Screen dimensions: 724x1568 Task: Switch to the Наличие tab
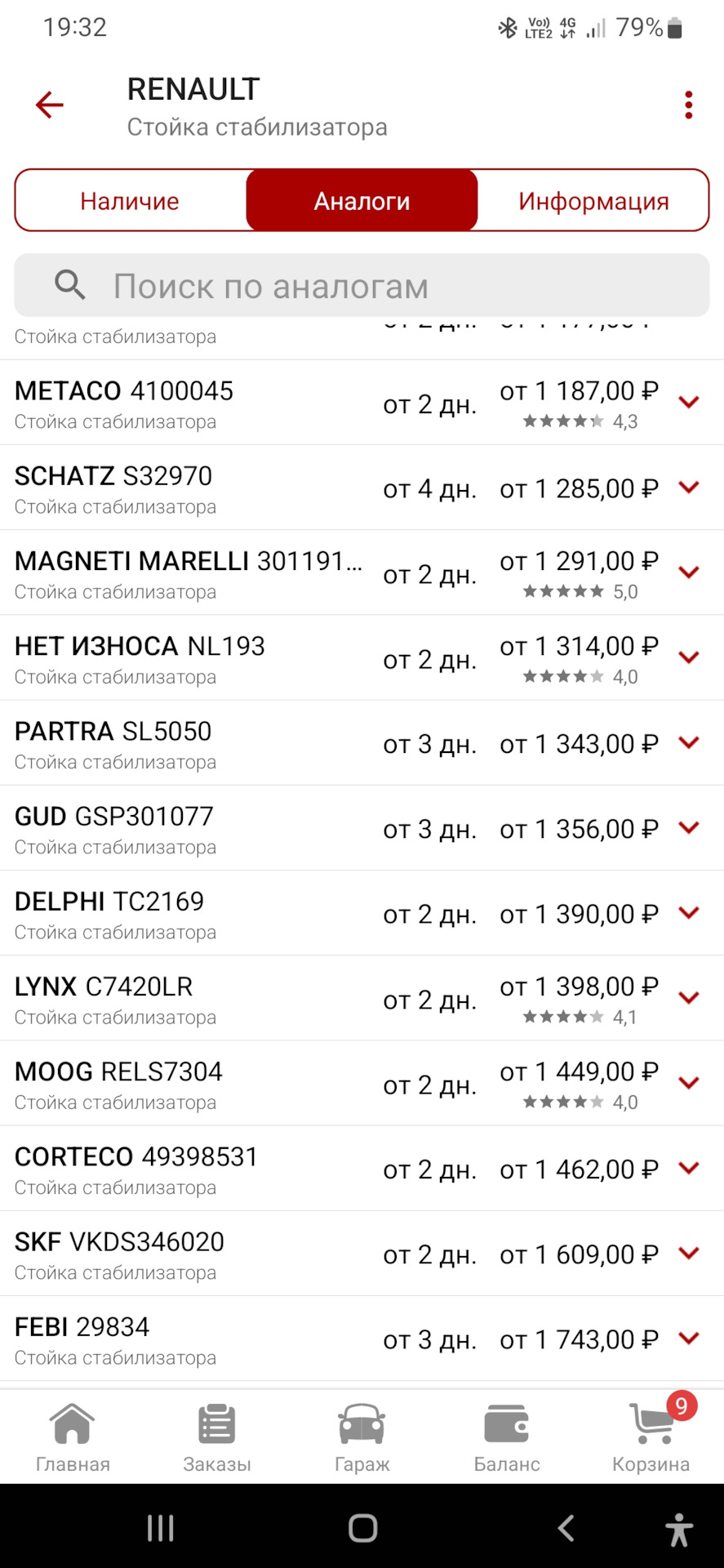pyautogui.click(x=130, y=201)
